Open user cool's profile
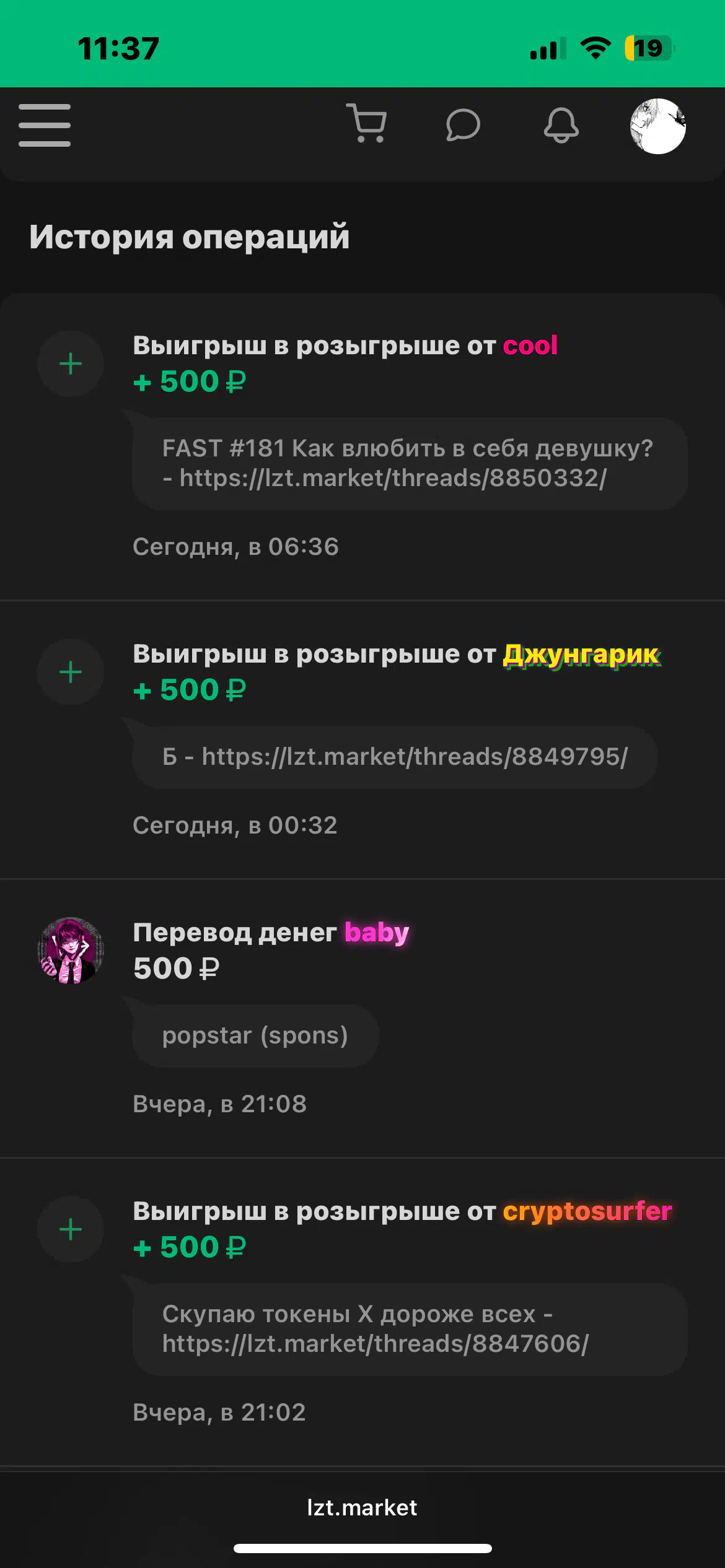This screenshot has width=725, height=1568. 530,346
